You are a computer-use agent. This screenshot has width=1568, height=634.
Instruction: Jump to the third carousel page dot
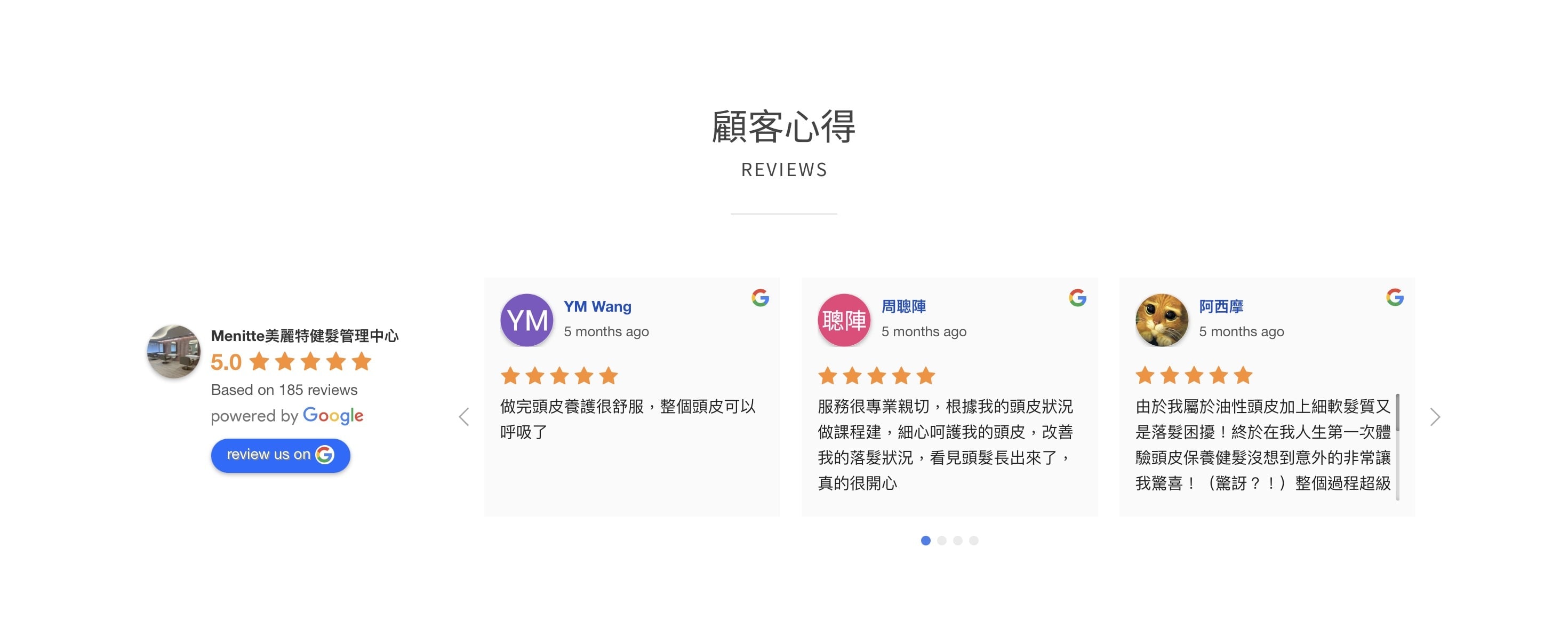pyautogui.click(x=957, y=540)
